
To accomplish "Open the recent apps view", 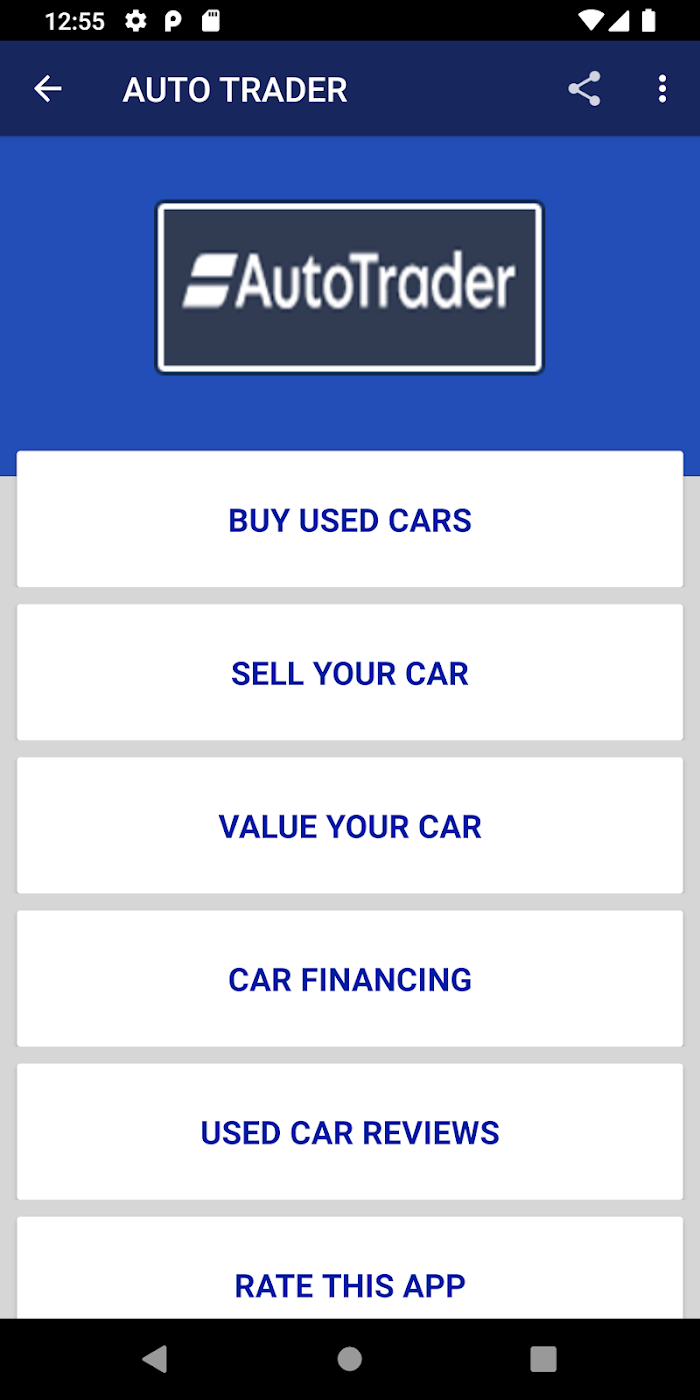I will pyautogui.click(x=543, y=1358).
